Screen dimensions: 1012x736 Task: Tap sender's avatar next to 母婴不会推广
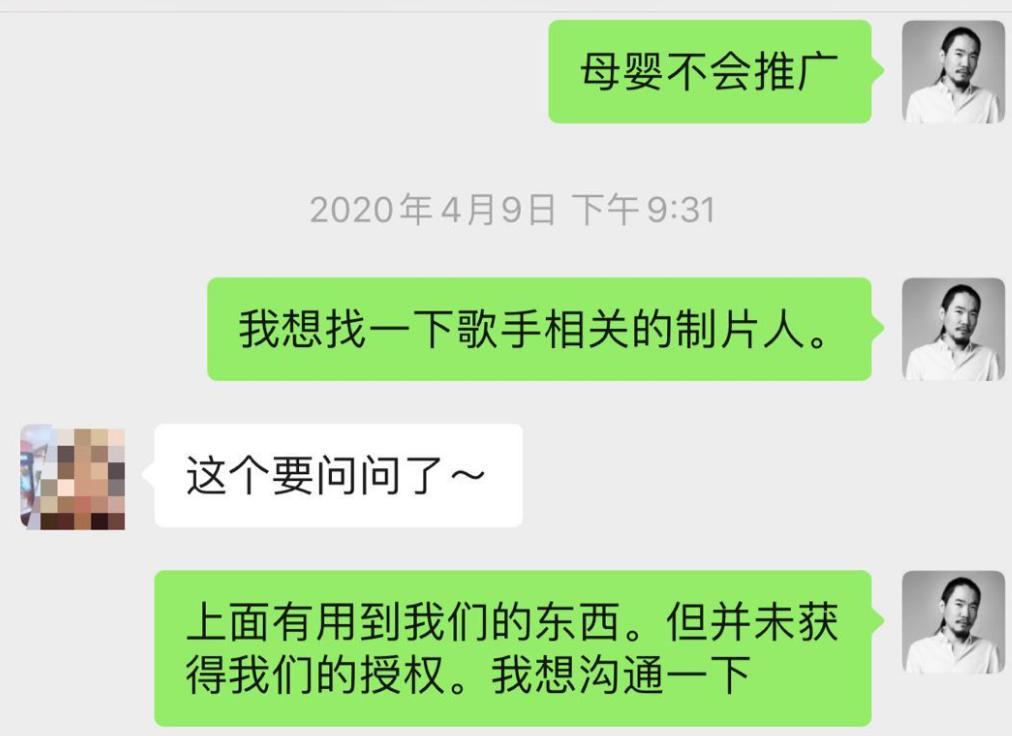(x=953, y=72)
